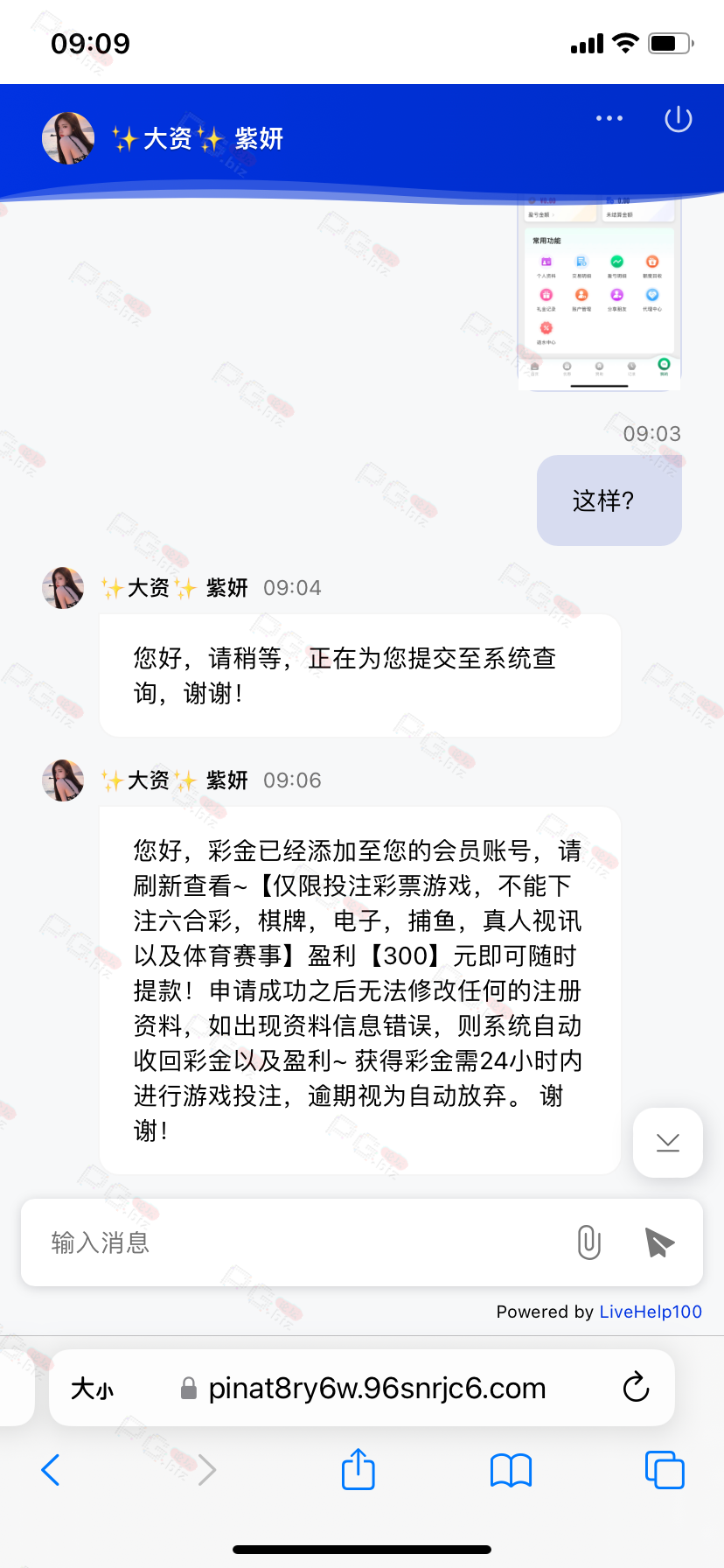Attach a file with the paperclip
This screenshot has height=1568, width=724.
point(589,1242)
